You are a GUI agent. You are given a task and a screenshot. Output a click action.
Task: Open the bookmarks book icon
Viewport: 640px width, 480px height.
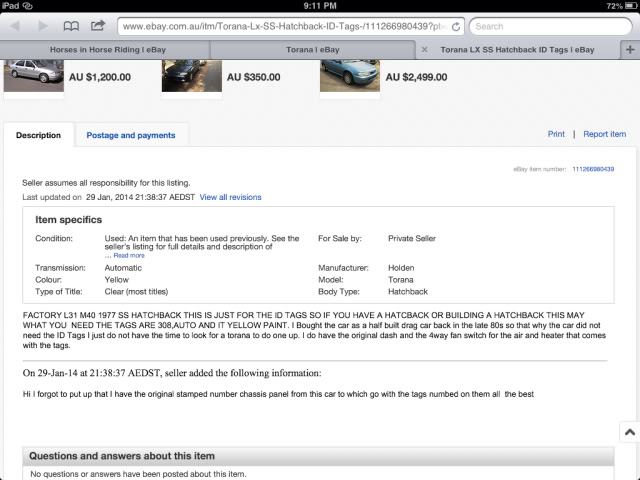pos(71,26)
